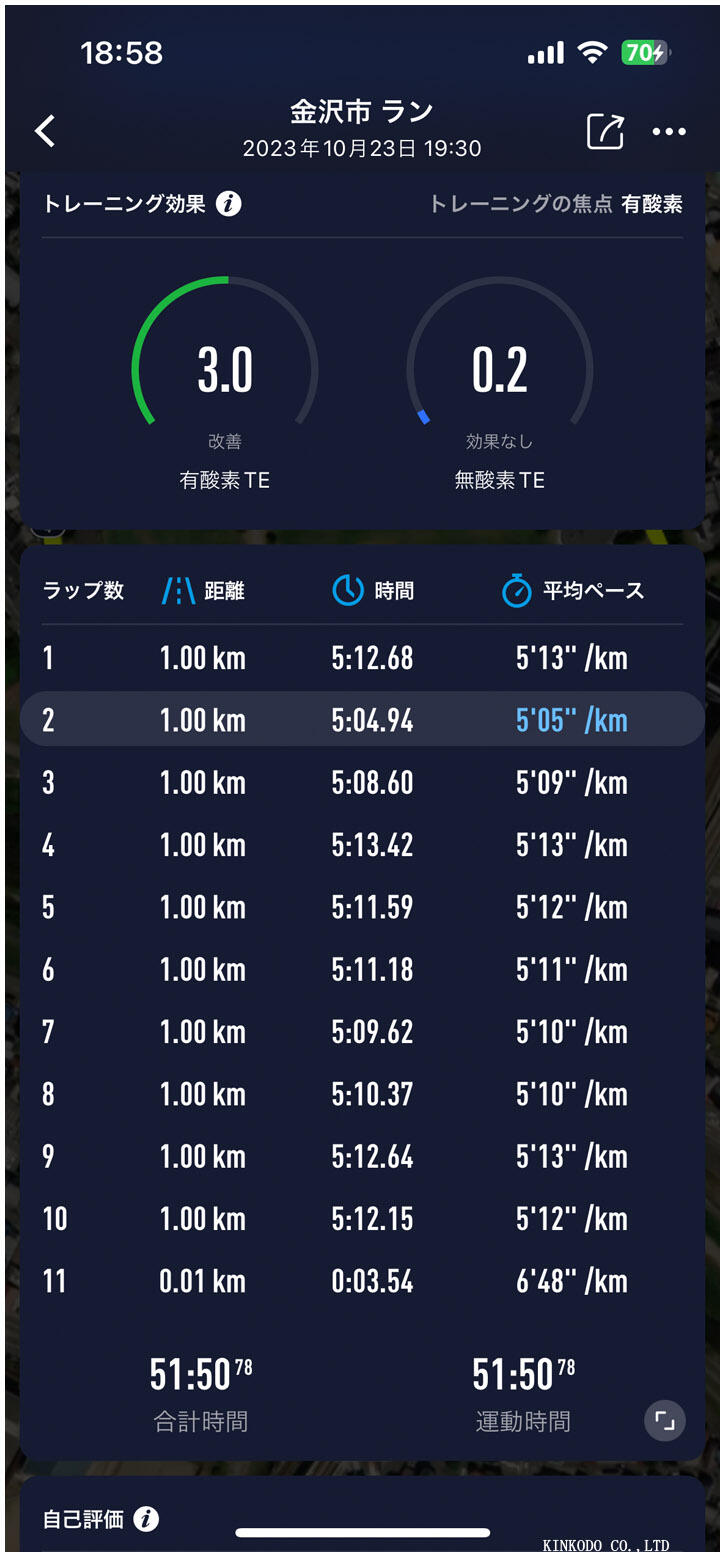Tap the 平均ペース stopwatch icon

518,591
